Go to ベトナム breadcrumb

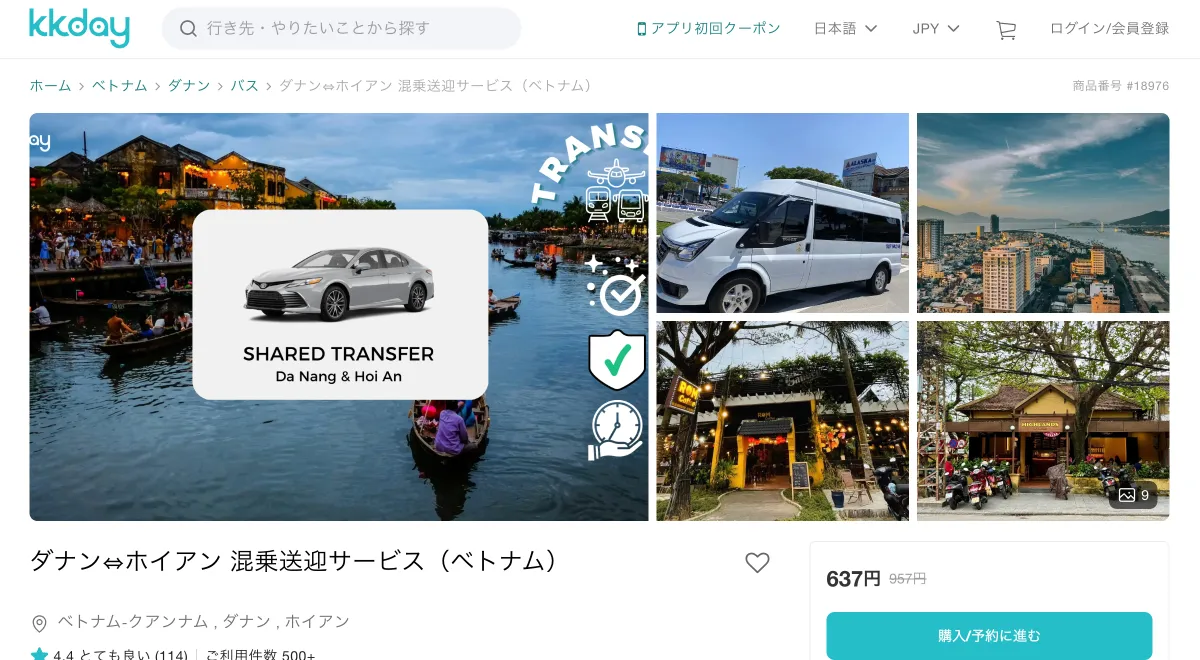[119, 86]
